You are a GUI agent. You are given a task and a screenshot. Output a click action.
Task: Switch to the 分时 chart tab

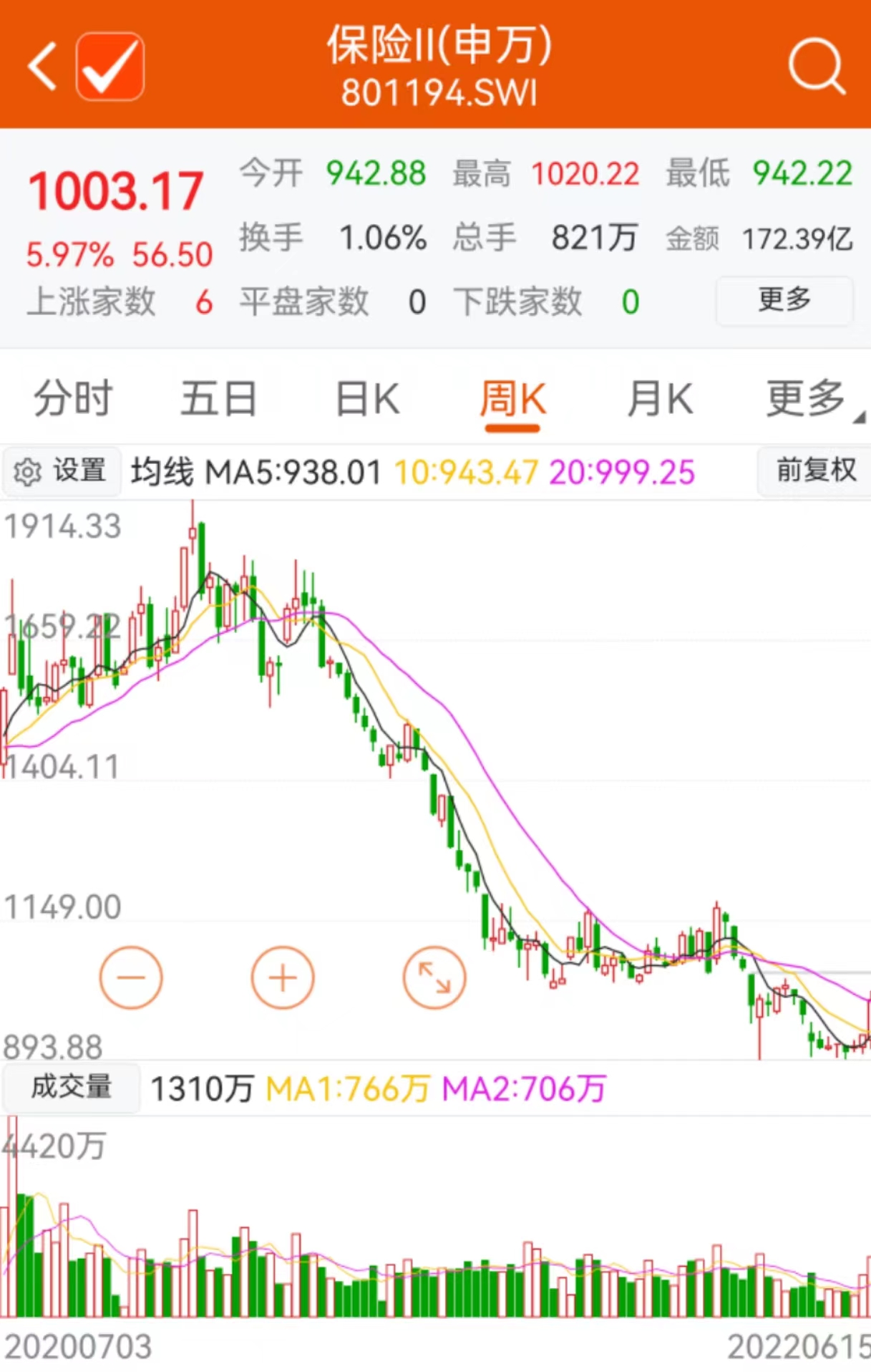(x=73, y=399)
